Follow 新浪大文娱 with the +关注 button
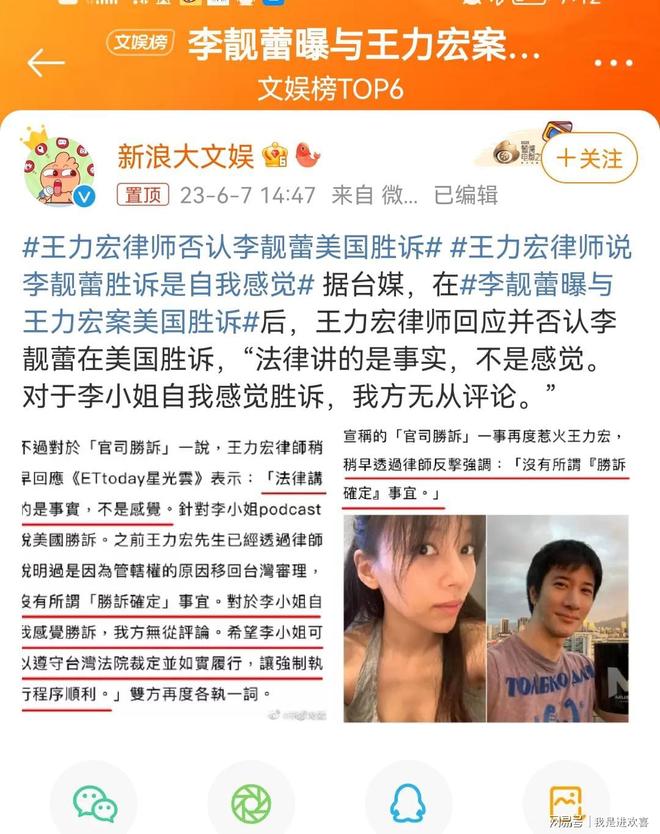Screen dimensions: 660x834 [589, 158]
